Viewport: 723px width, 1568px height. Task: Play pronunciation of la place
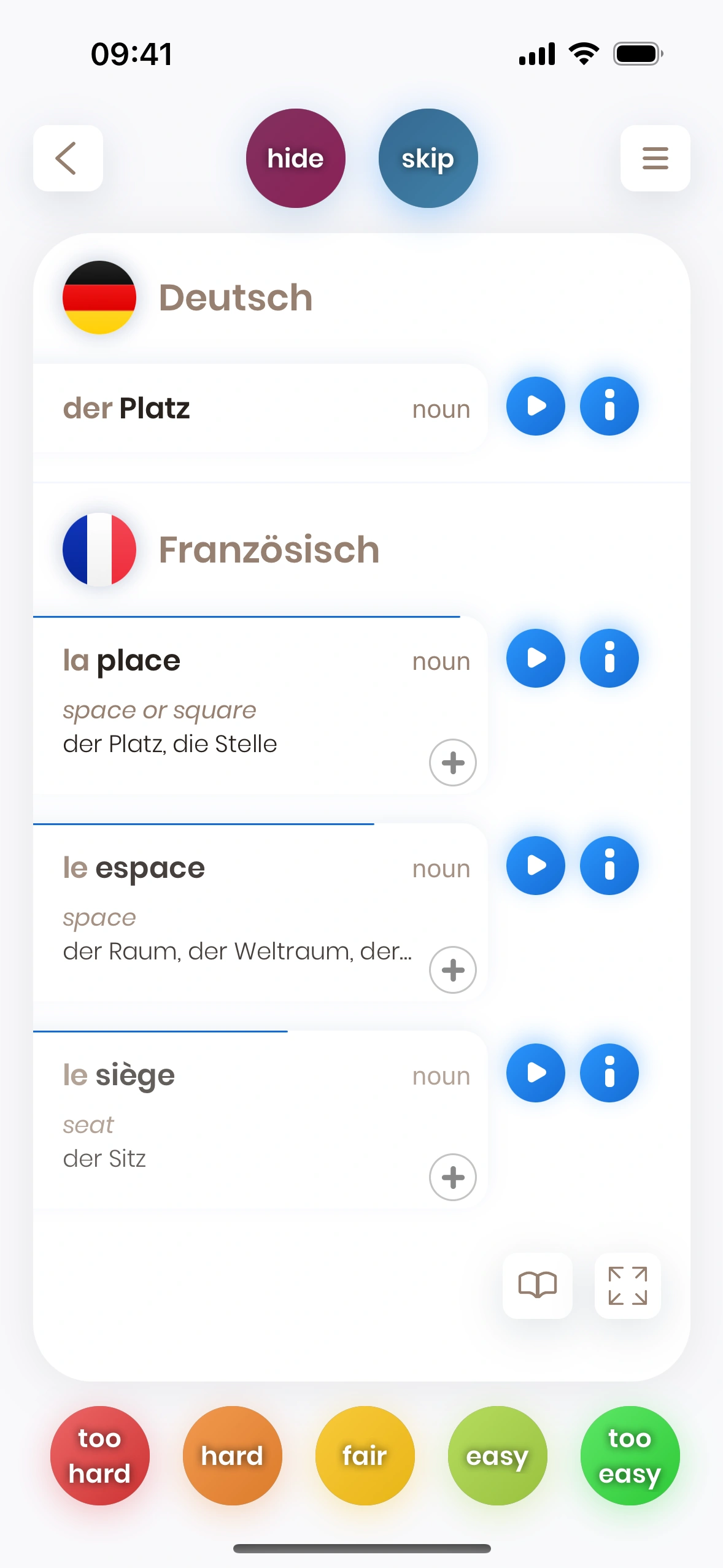coord(535,658)
